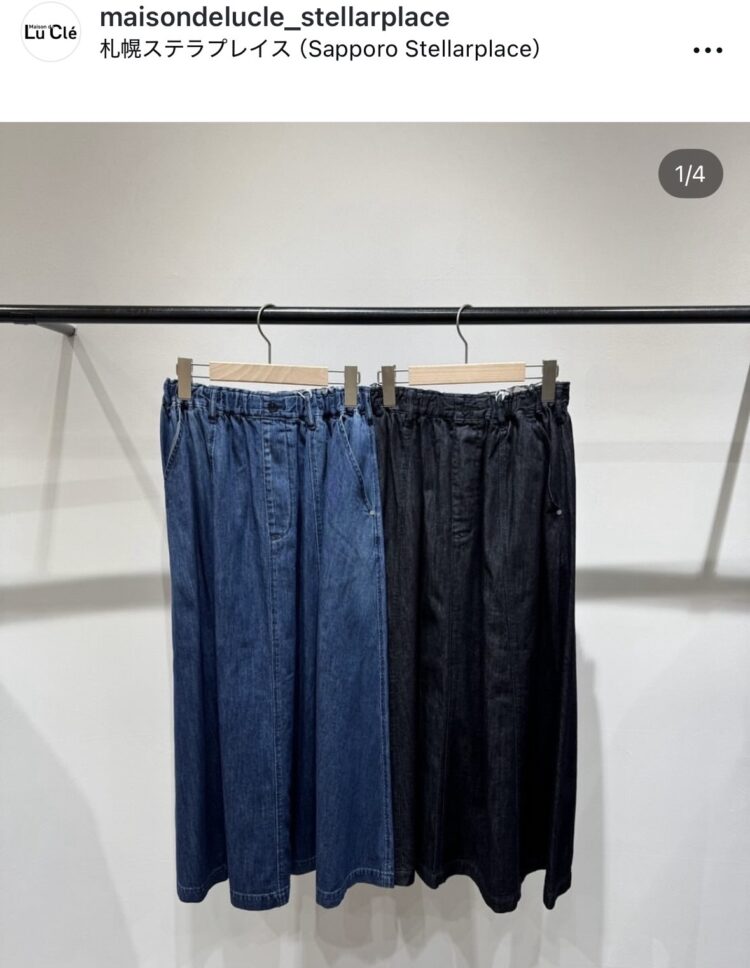Tap the denim skirts post photo
The height and width of the screenshot is (968, 750).
(375, 600)
